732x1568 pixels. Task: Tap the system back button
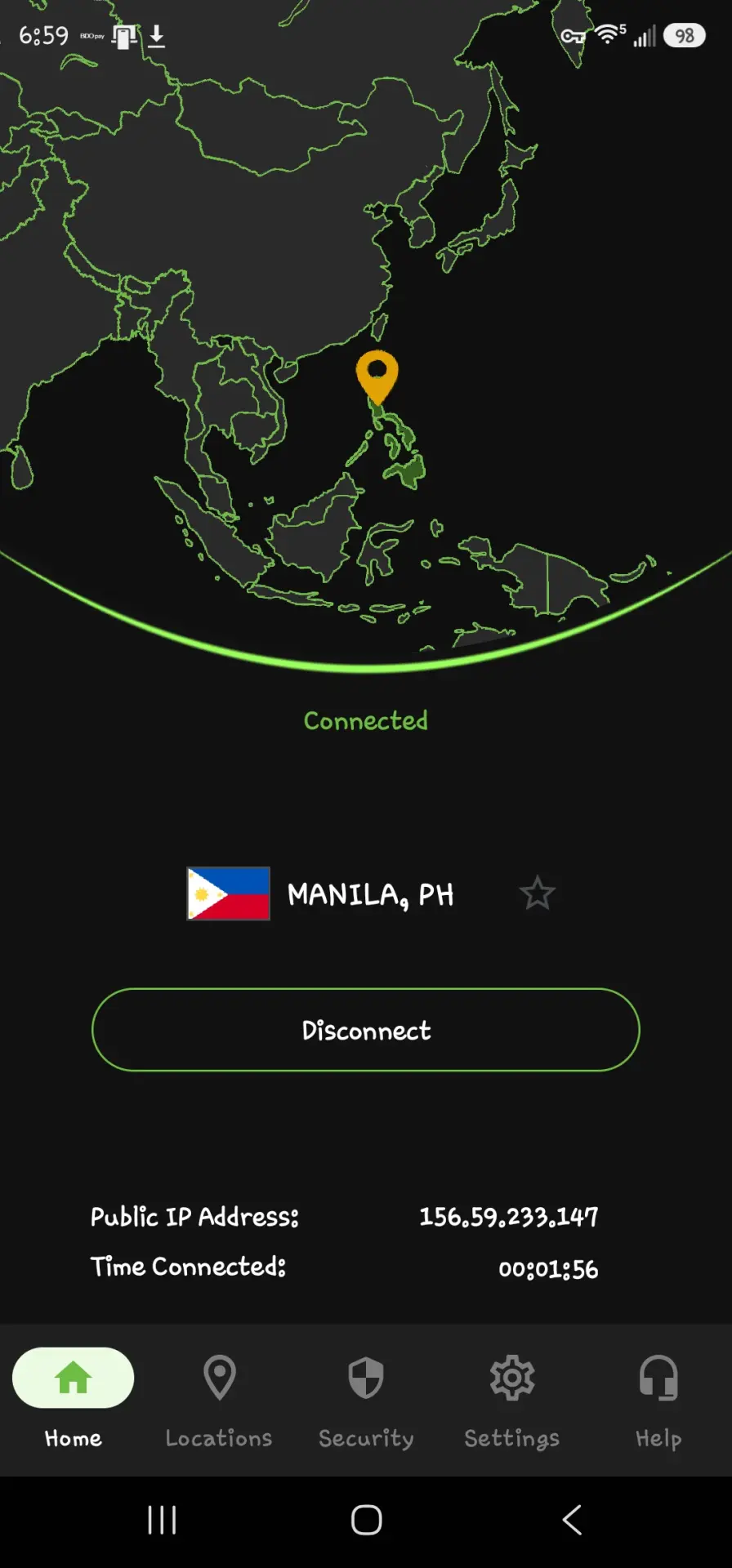coord(572,1520)
